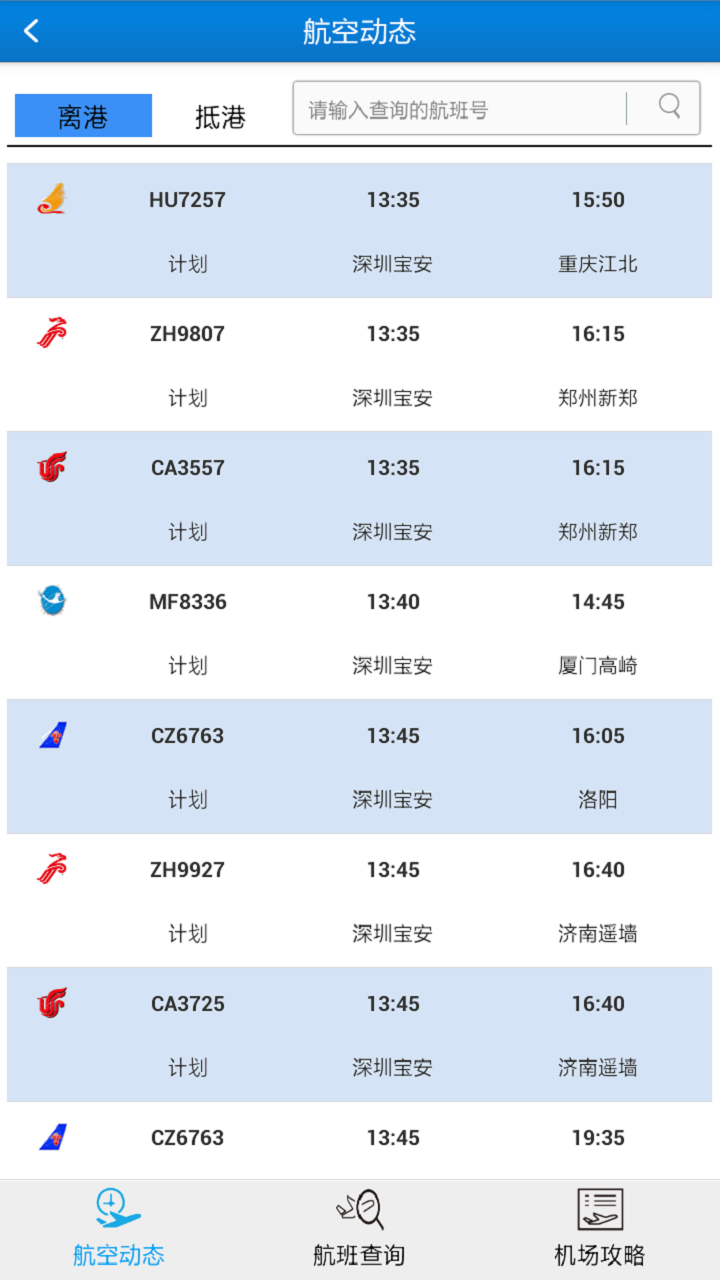
Task: Click the China Southern logo beside CZ6763
Action: (52, 735)
